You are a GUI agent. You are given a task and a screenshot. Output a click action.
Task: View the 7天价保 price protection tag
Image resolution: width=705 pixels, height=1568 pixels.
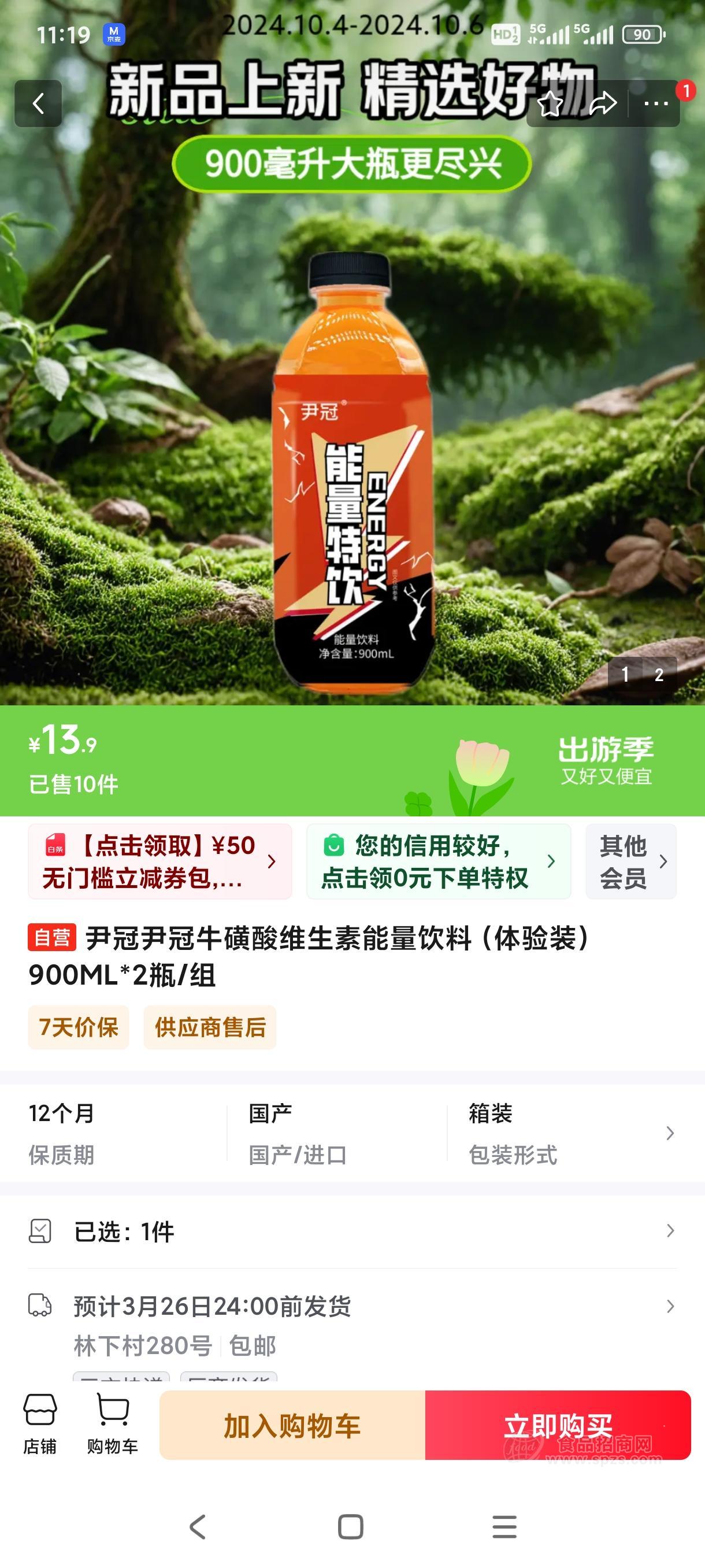click(x=79, y=1027)
